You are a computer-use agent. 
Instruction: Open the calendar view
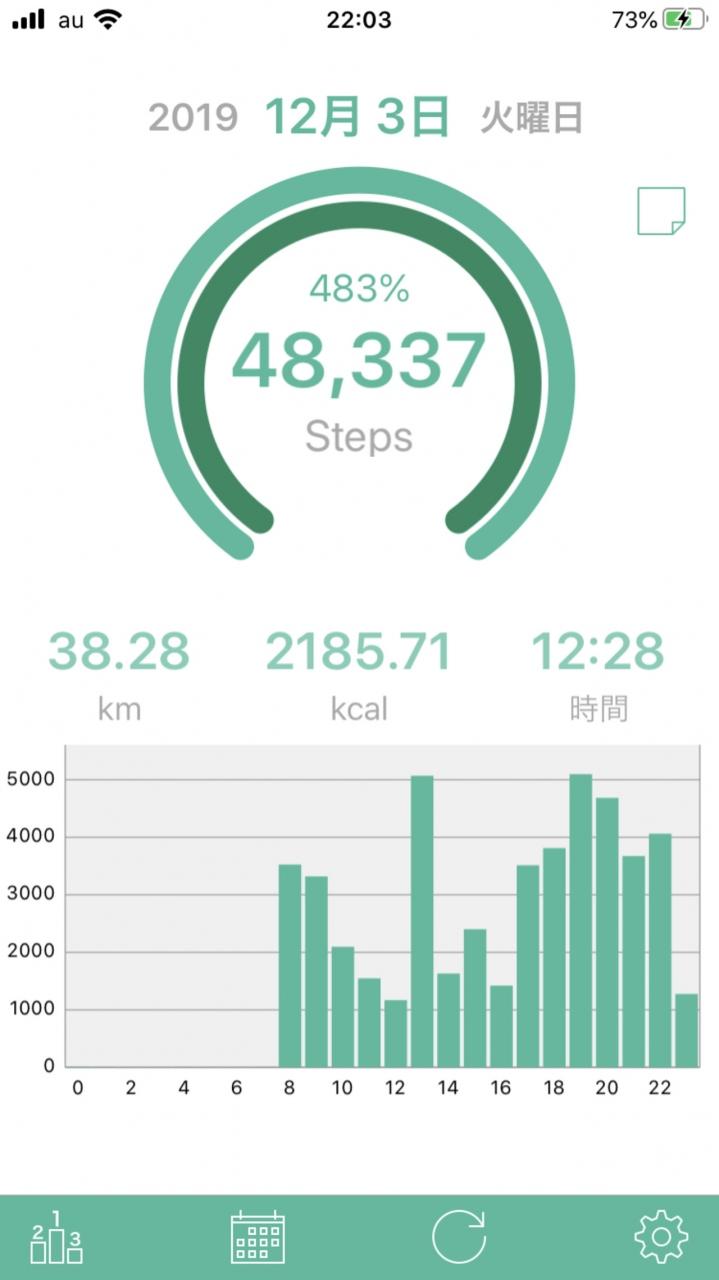click(x=258, y=1237)
